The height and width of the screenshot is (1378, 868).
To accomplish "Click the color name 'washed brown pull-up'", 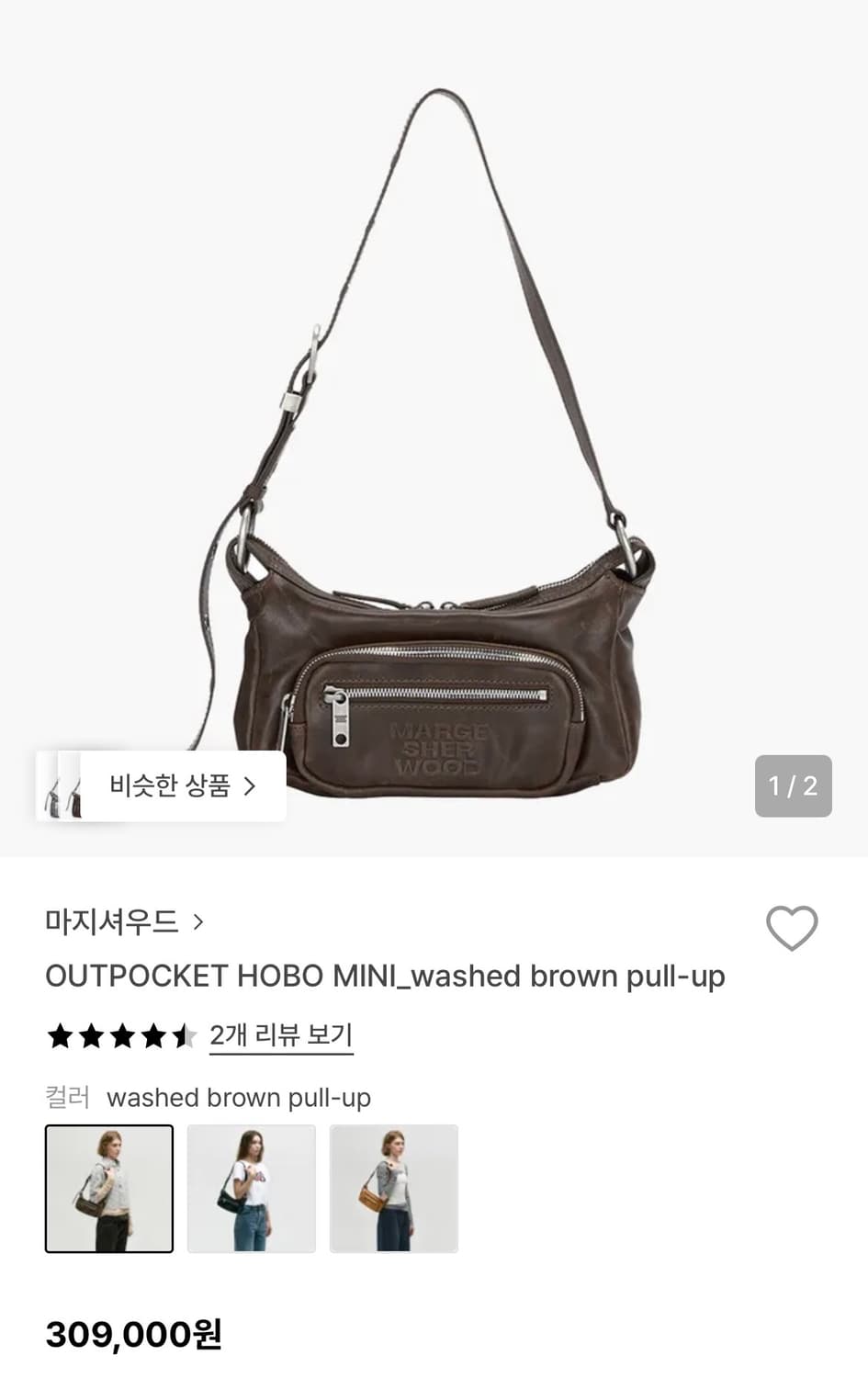I will (238, 1098).
